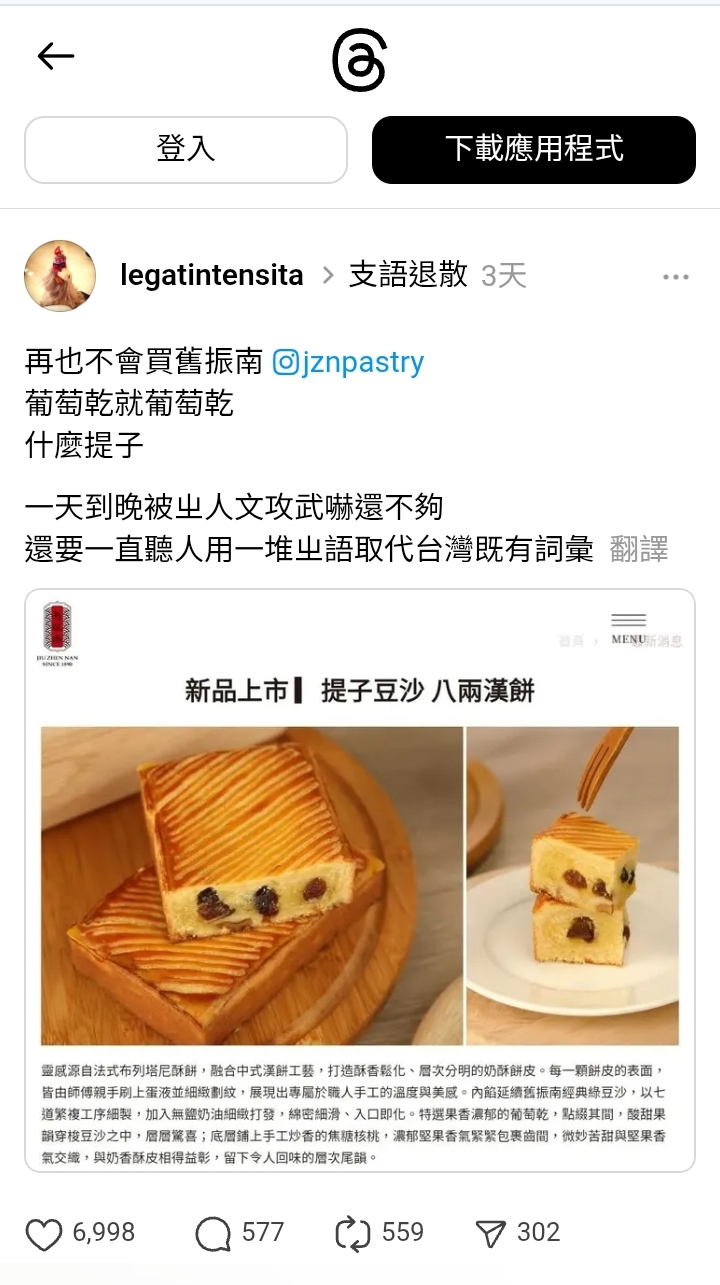Image resolution: width=720 pixels, height=1285 pixels.
Task: Like the post with the heart icon
Action: coord(44,1234)
